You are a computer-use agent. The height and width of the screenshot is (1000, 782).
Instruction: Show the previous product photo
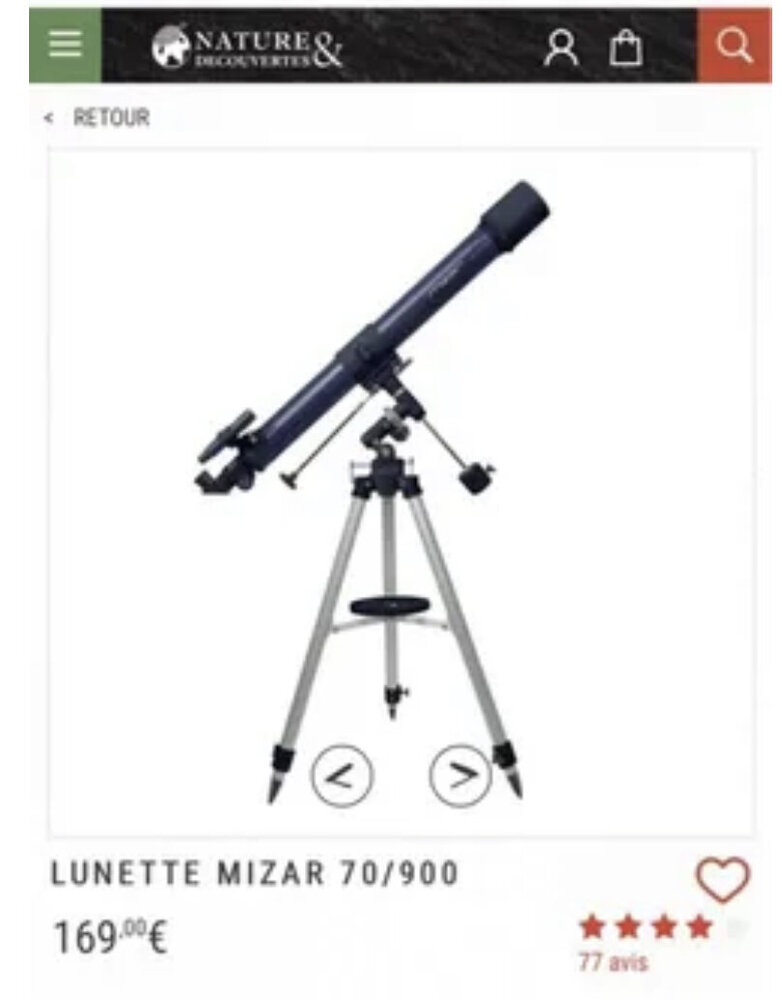point(342,775)
